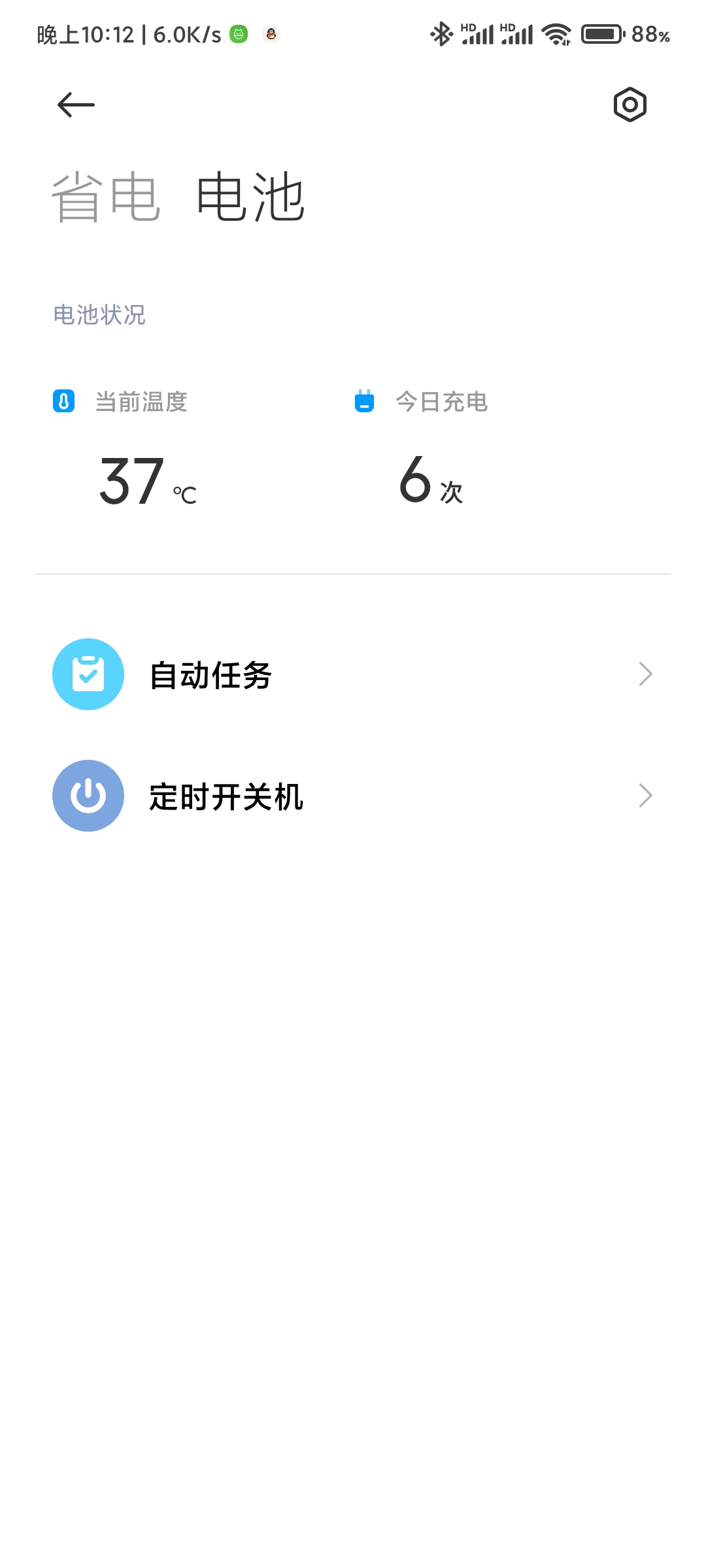Open 定时开关机 settings
The width and height of the screenshot is (706, 1568).
click(353, 796)
